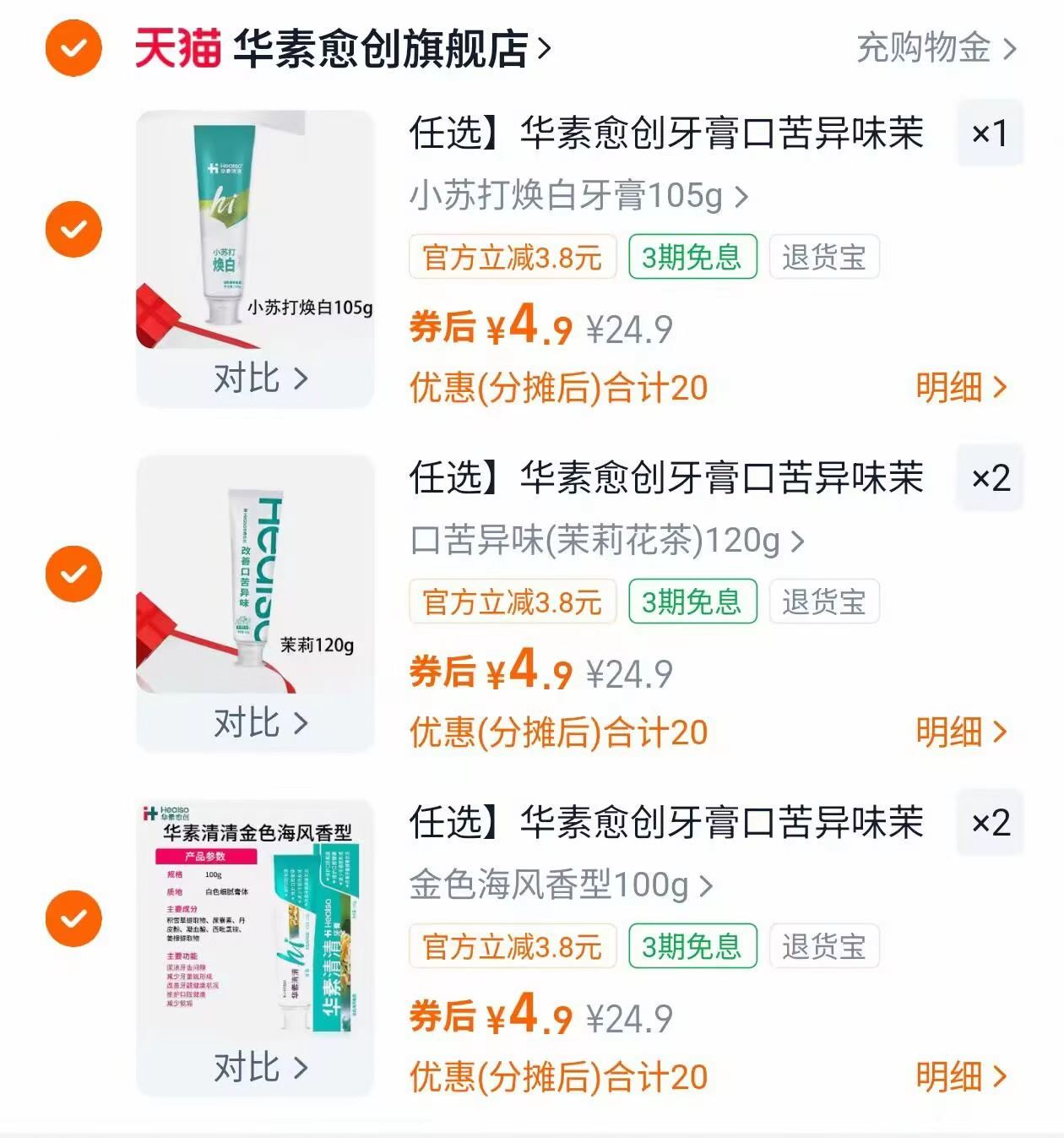Click the 官方立减3.8元 tag on the jasmine item
This screenshot has width=1064, height=1138.
[x=513, y=602]
